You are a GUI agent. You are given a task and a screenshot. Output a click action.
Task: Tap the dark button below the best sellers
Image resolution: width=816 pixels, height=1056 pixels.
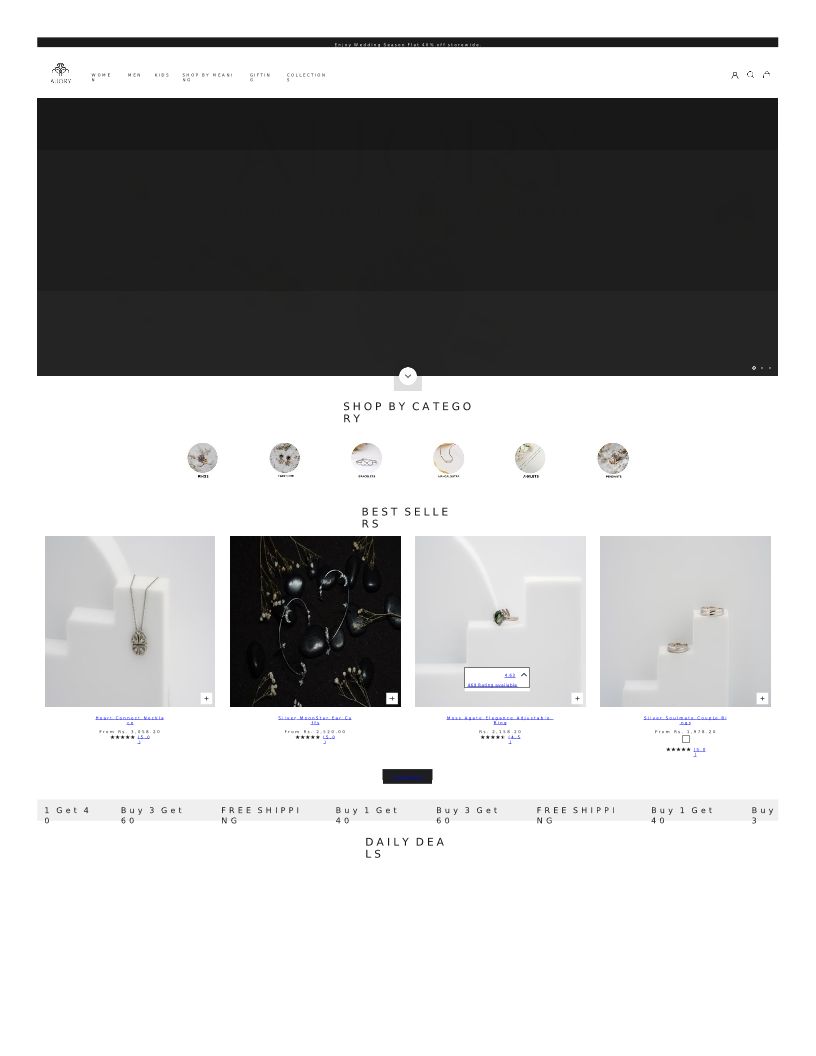(407, 776)
